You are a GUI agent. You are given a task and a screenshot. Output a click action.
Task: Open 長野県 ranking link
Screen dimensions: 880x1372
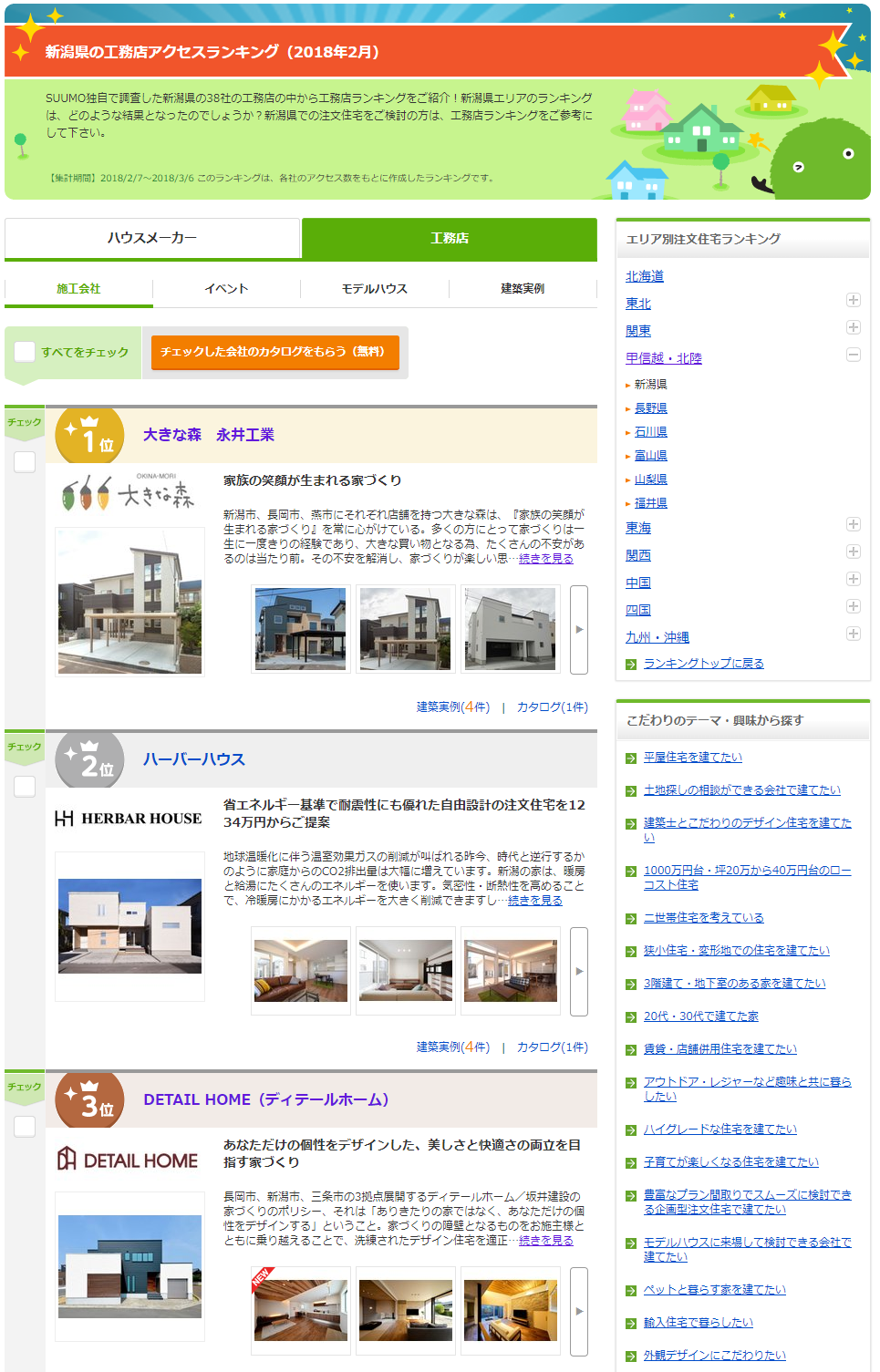coord(650,408)
